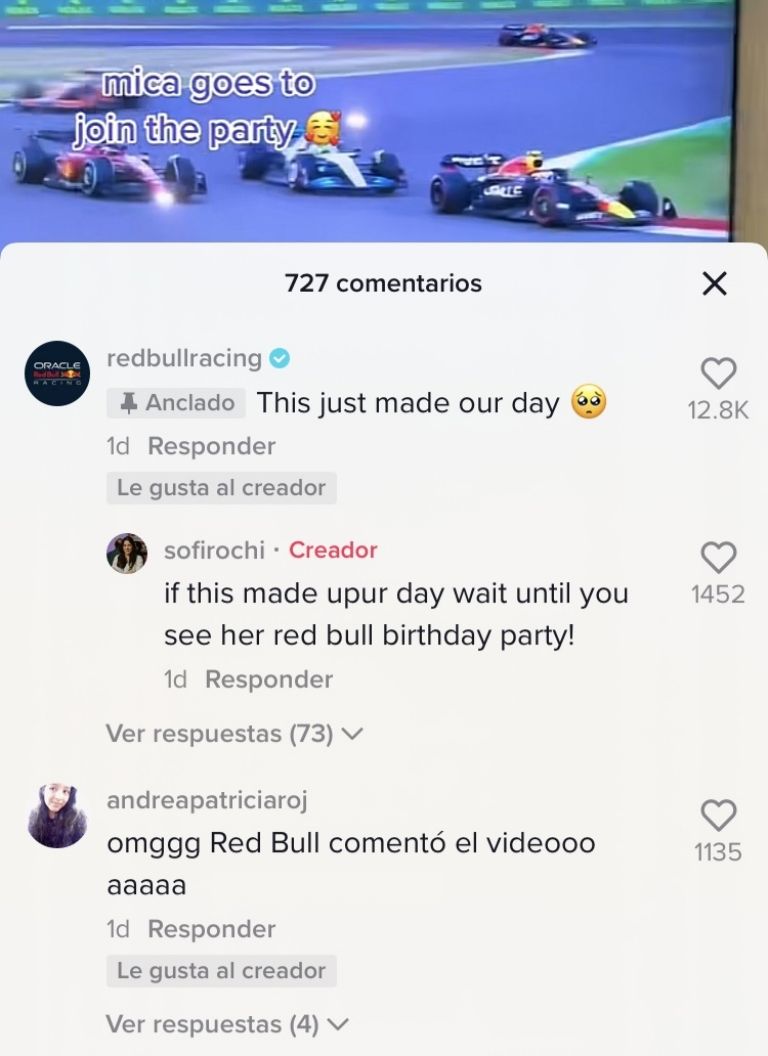The image size is (768, 1056).
Task: Close the comments panel
Action: pos(714,284)
